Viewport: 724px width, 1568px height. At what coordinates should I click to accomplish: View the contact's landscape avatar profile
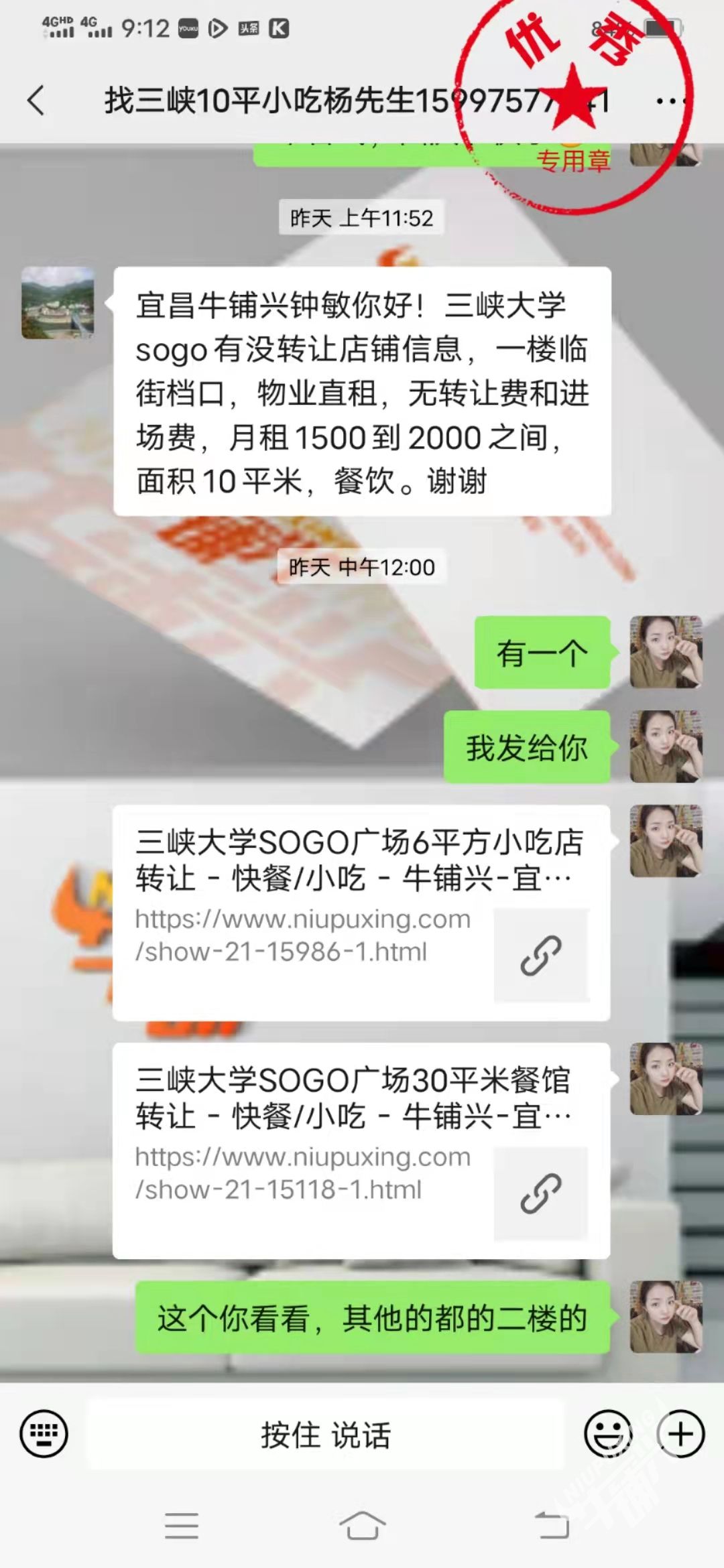[58, 303]
